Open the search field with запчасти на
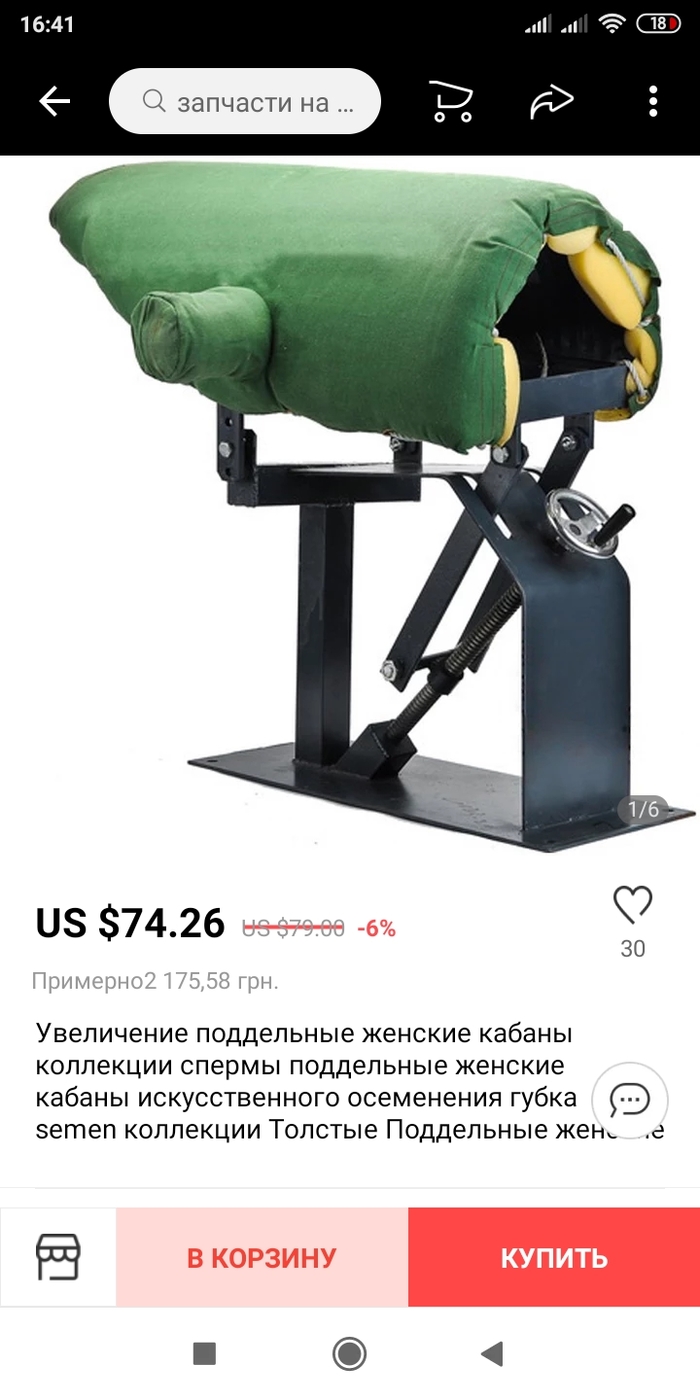Screen dimensions: 700x1400 [x=245, y=101]
